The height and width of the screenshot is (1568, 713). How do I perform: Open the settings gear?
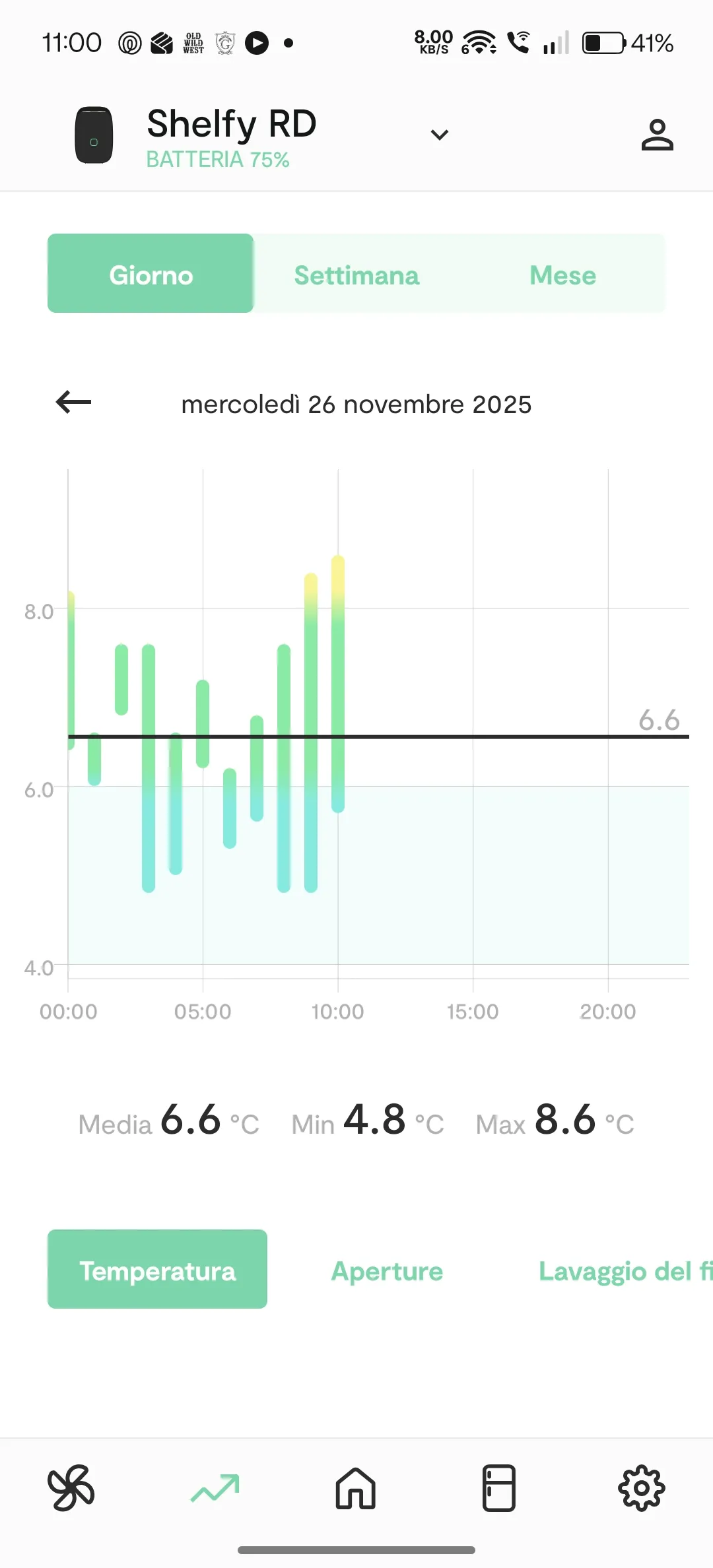[642, 1488]
